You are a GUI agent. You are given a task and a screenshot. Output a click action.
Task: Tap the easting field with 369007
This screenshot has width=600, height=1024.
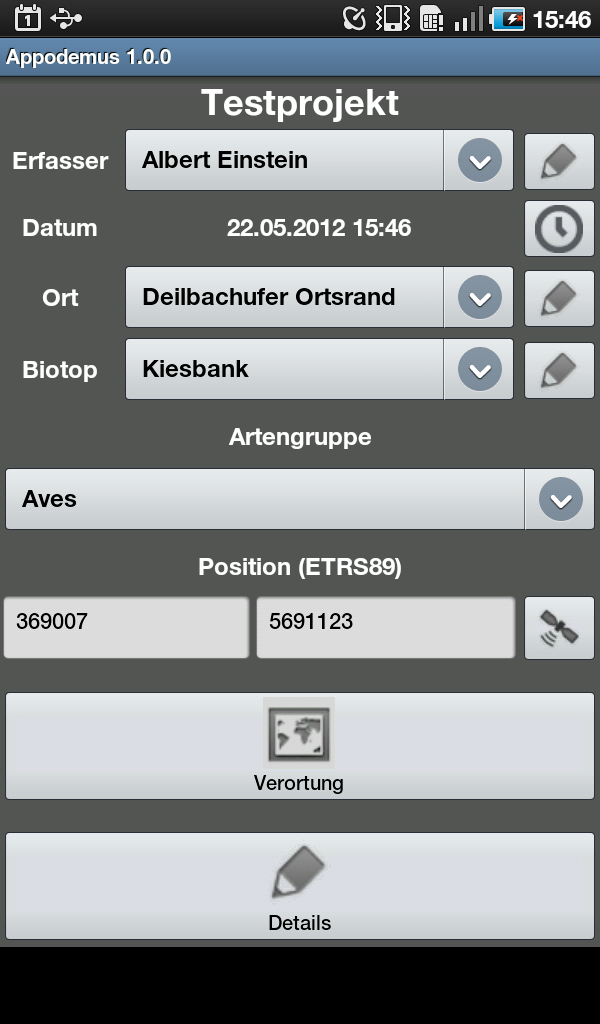coord(126,627)
